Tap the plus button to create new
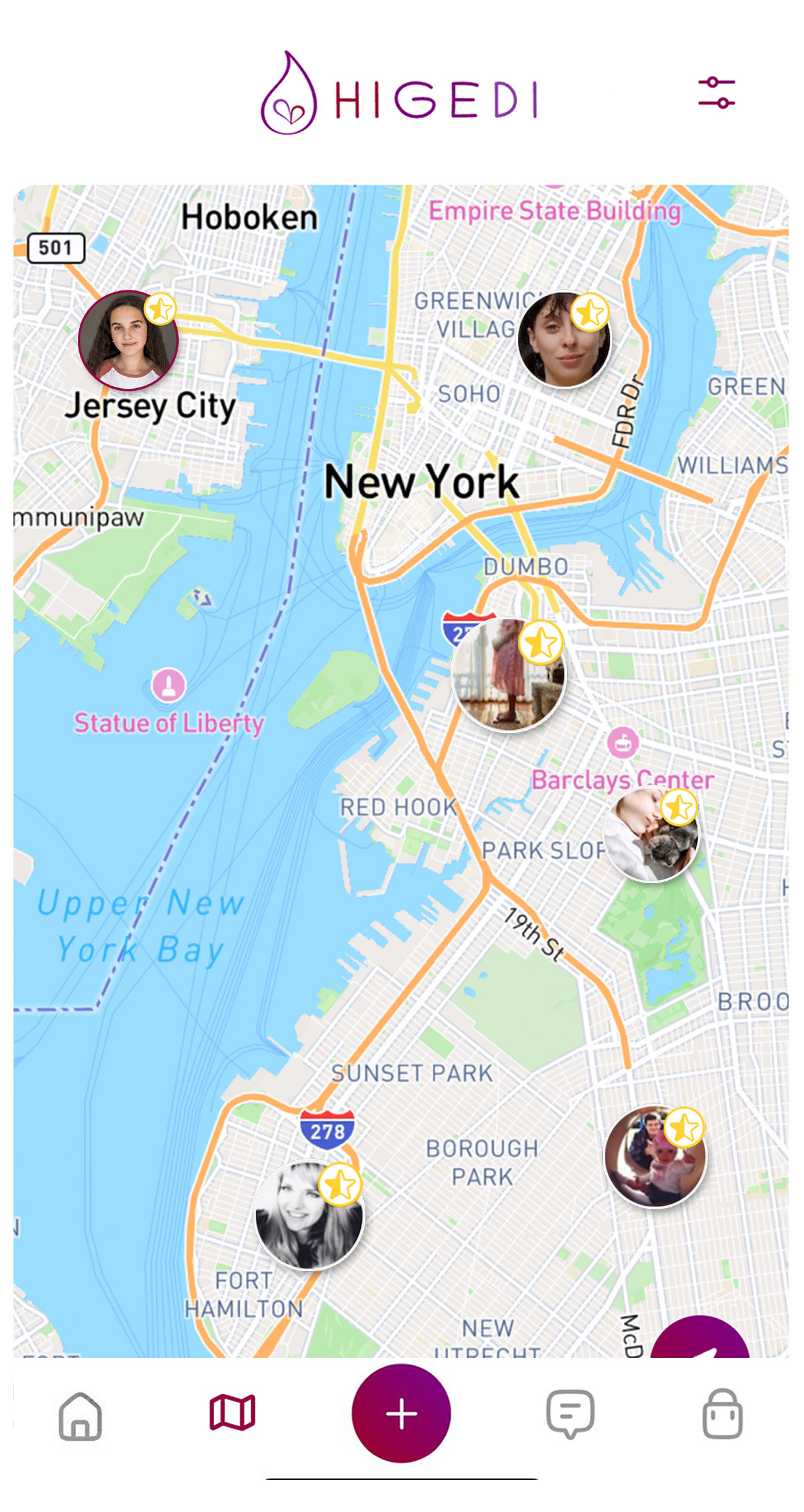This screenshot has height=1512, width=804. pos(401,1413)
